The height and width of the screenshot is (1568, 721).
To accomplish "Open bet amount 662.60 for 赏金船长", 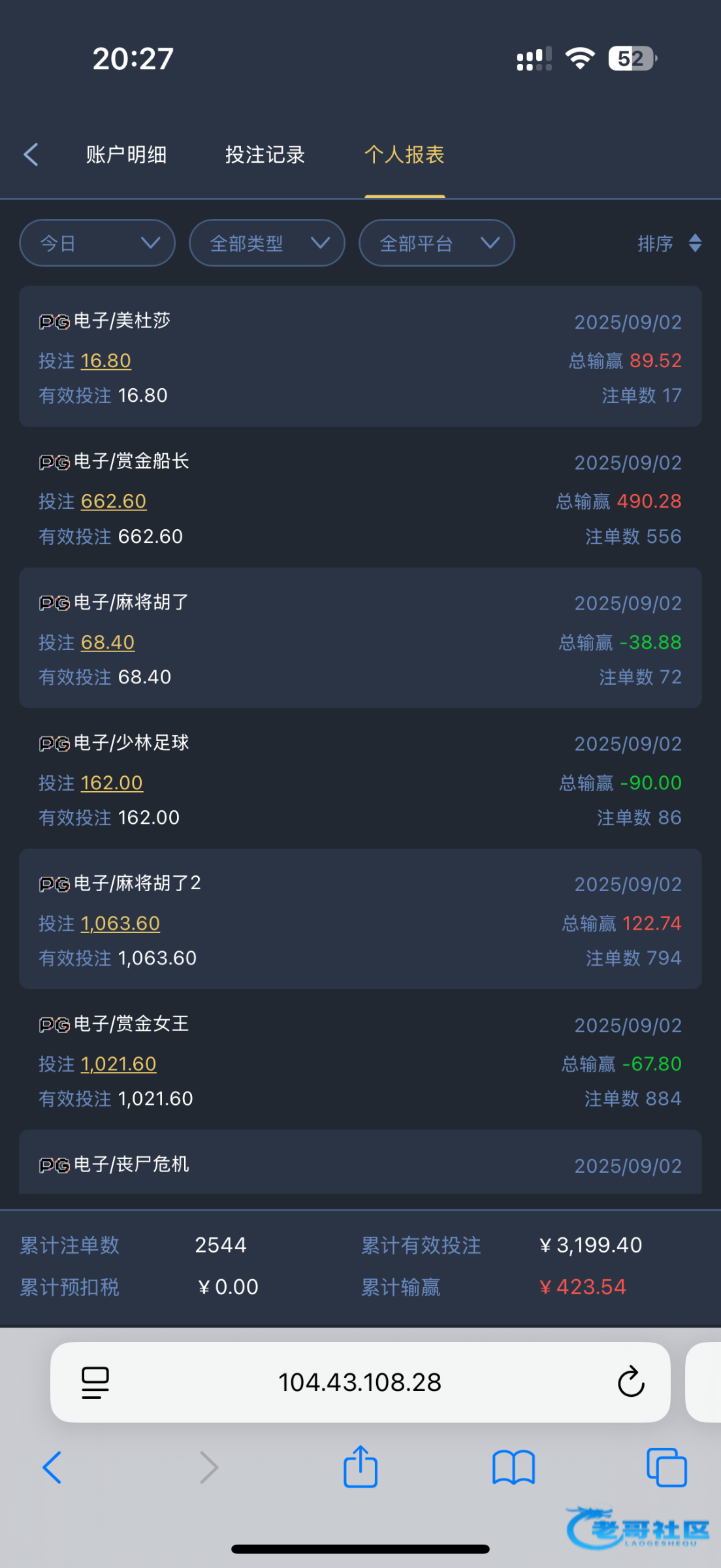I will click(114, 501).
